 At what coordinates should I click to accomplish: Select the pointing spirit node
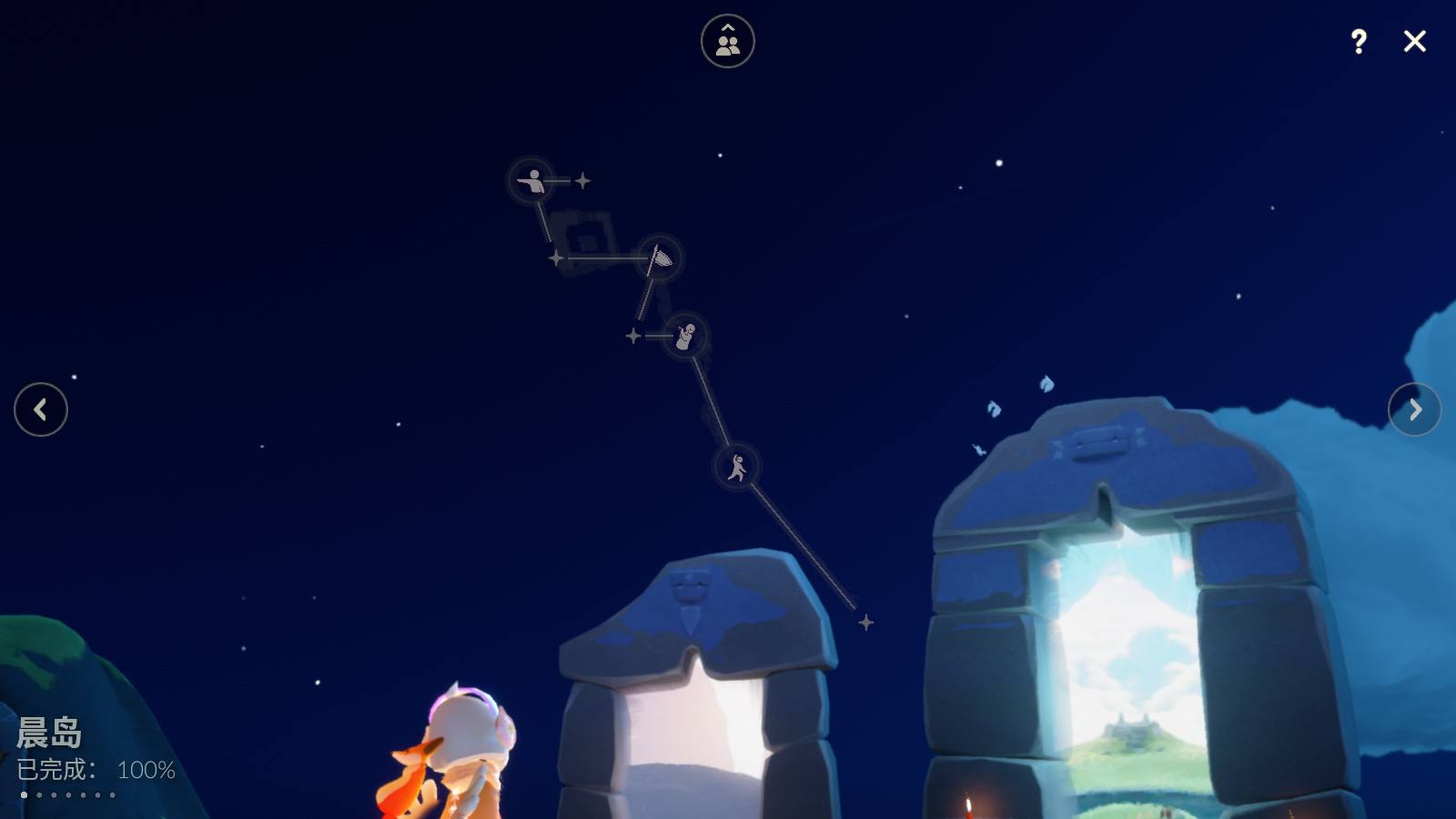tap(531, 181)
